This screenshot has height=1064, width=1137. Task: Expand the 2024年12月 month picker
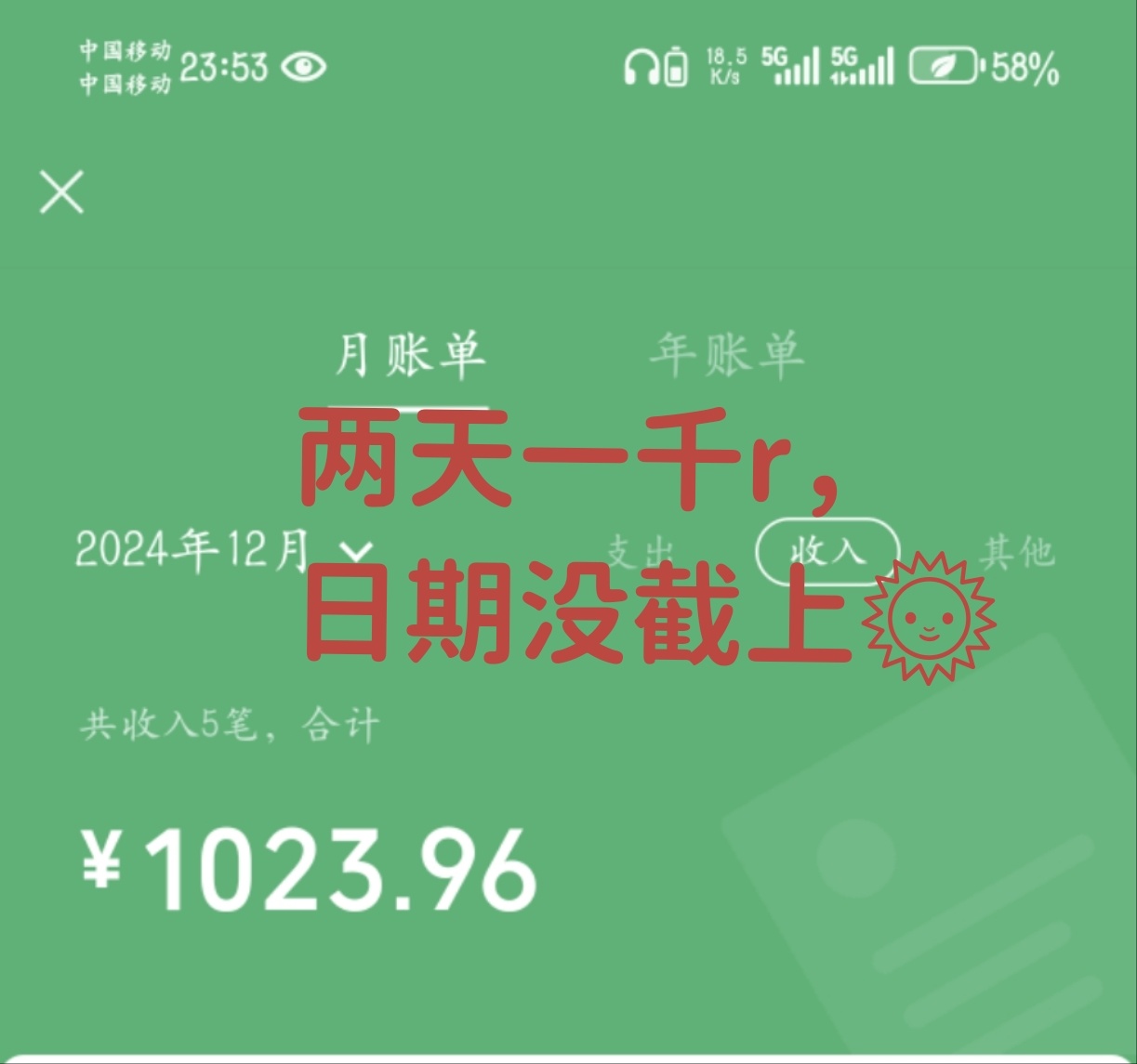(223, 550)
